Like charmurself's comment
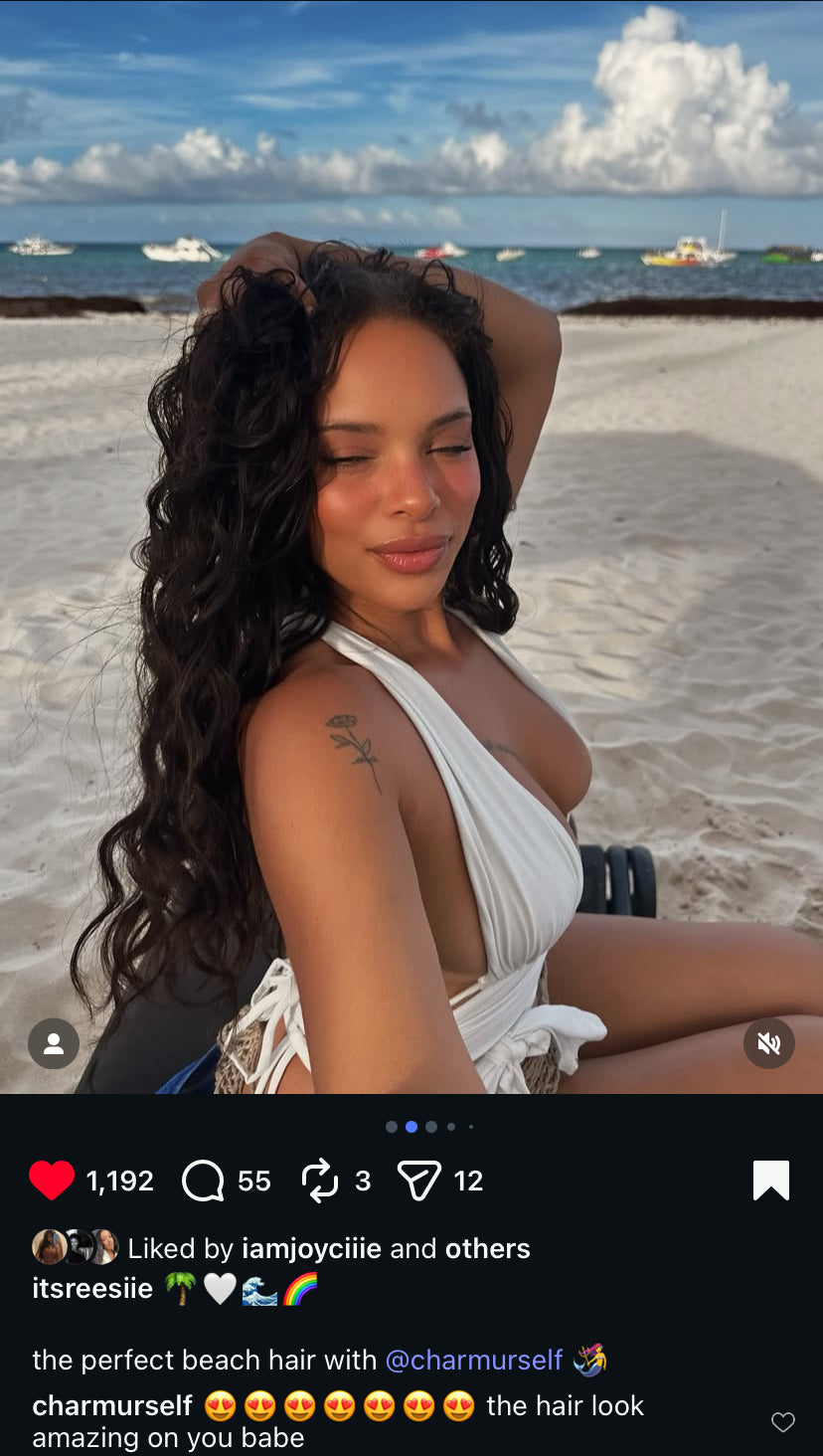This screenshot has width=823, height=1456. click(783, 1422)
